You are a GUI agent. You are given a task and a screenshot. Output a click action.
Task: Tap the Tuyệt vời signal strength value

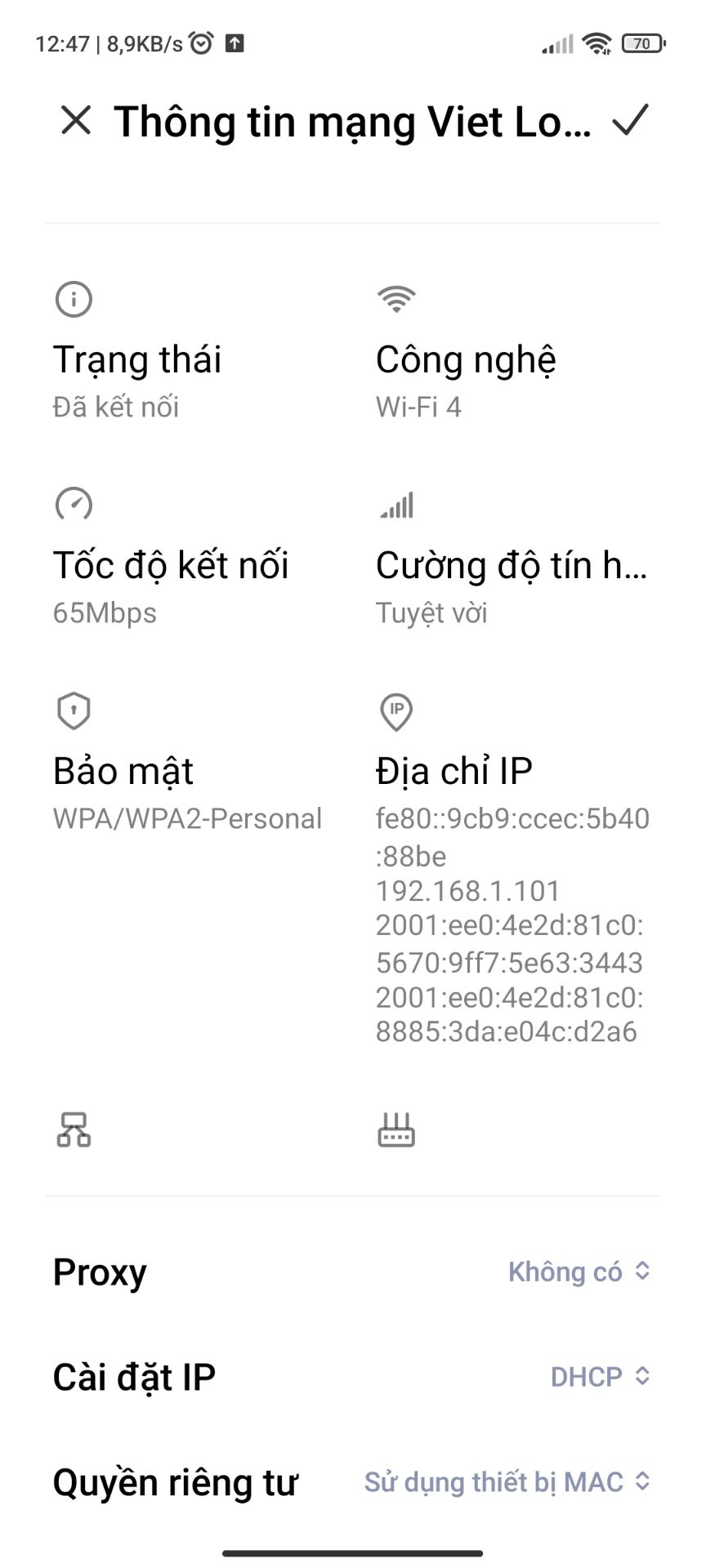431,612
